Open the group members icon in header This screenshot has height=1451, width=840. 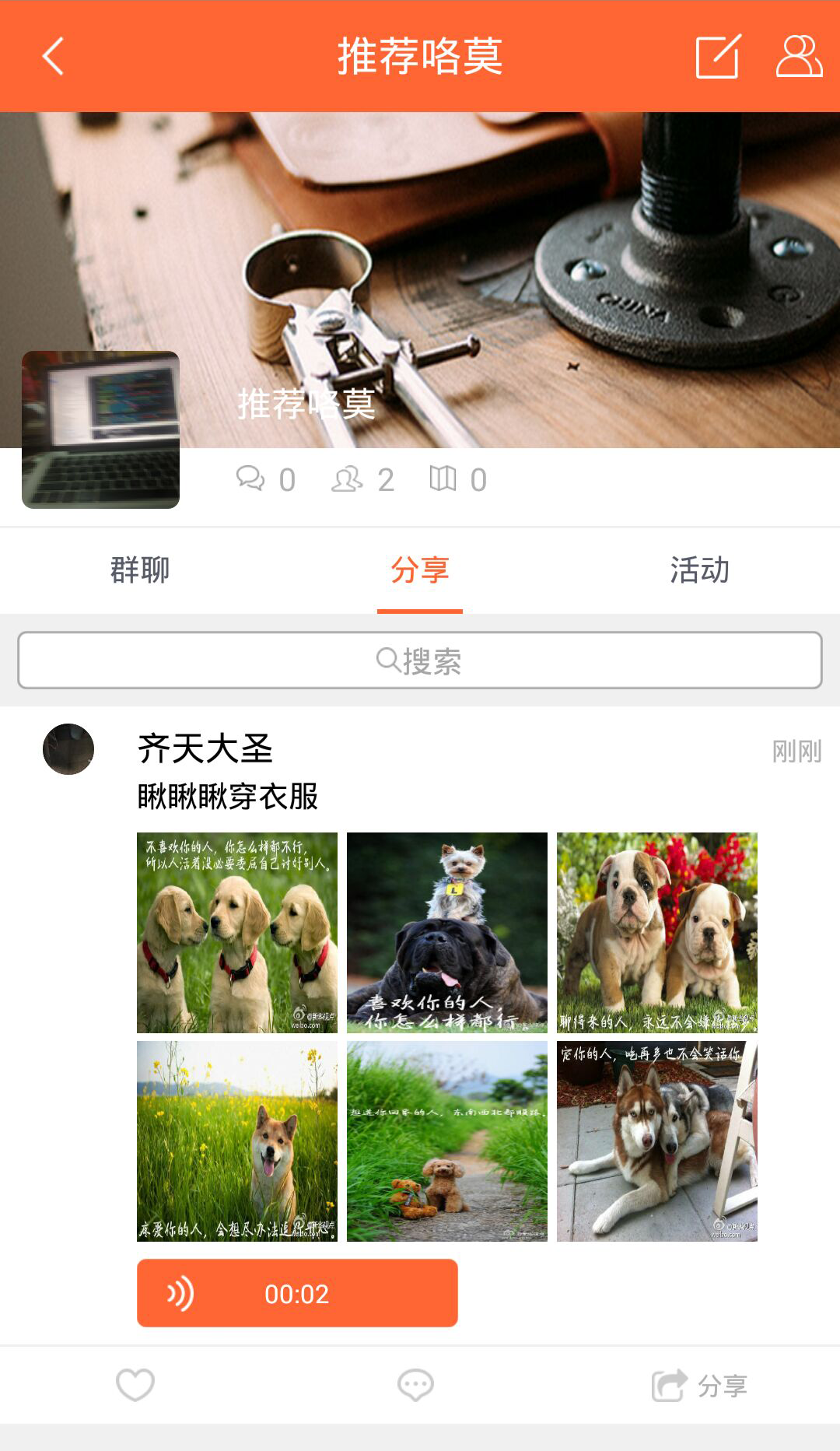pos(799,56)
